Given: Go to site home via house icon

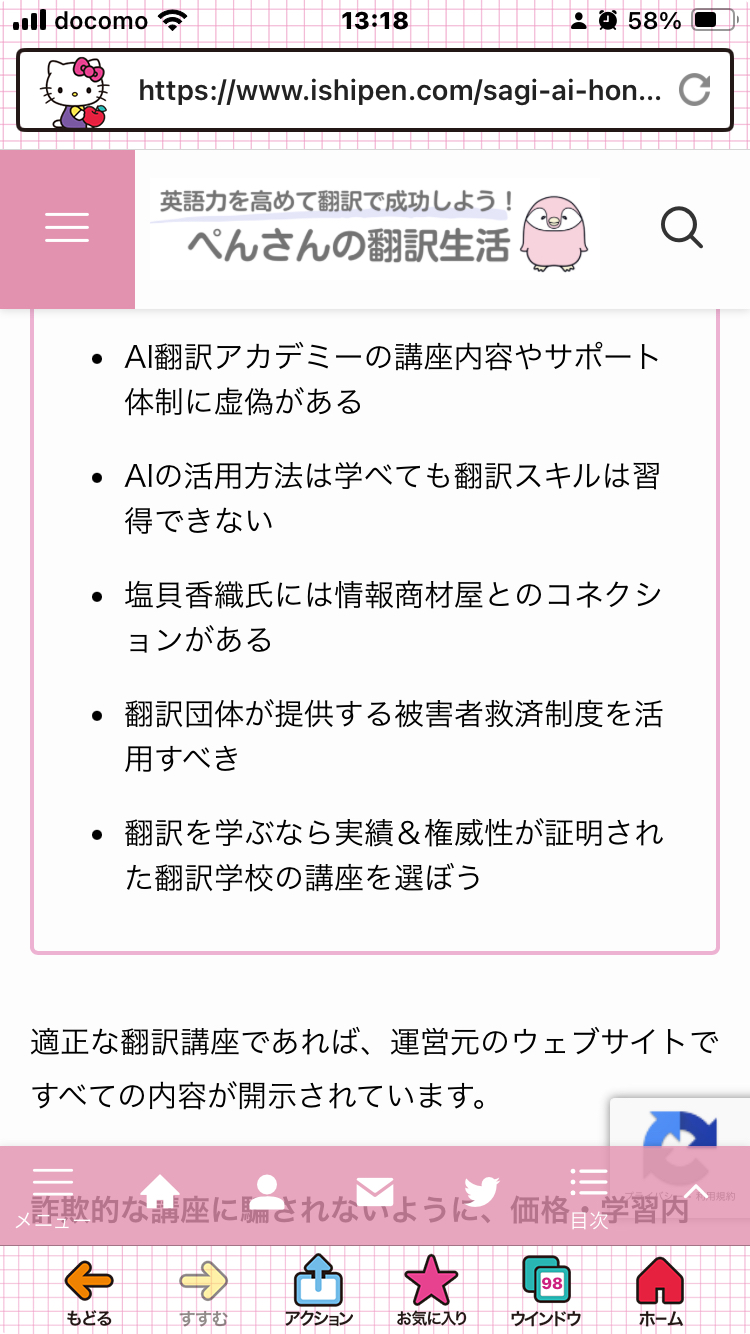Looking at the screenshot, I should [160, 1191].
